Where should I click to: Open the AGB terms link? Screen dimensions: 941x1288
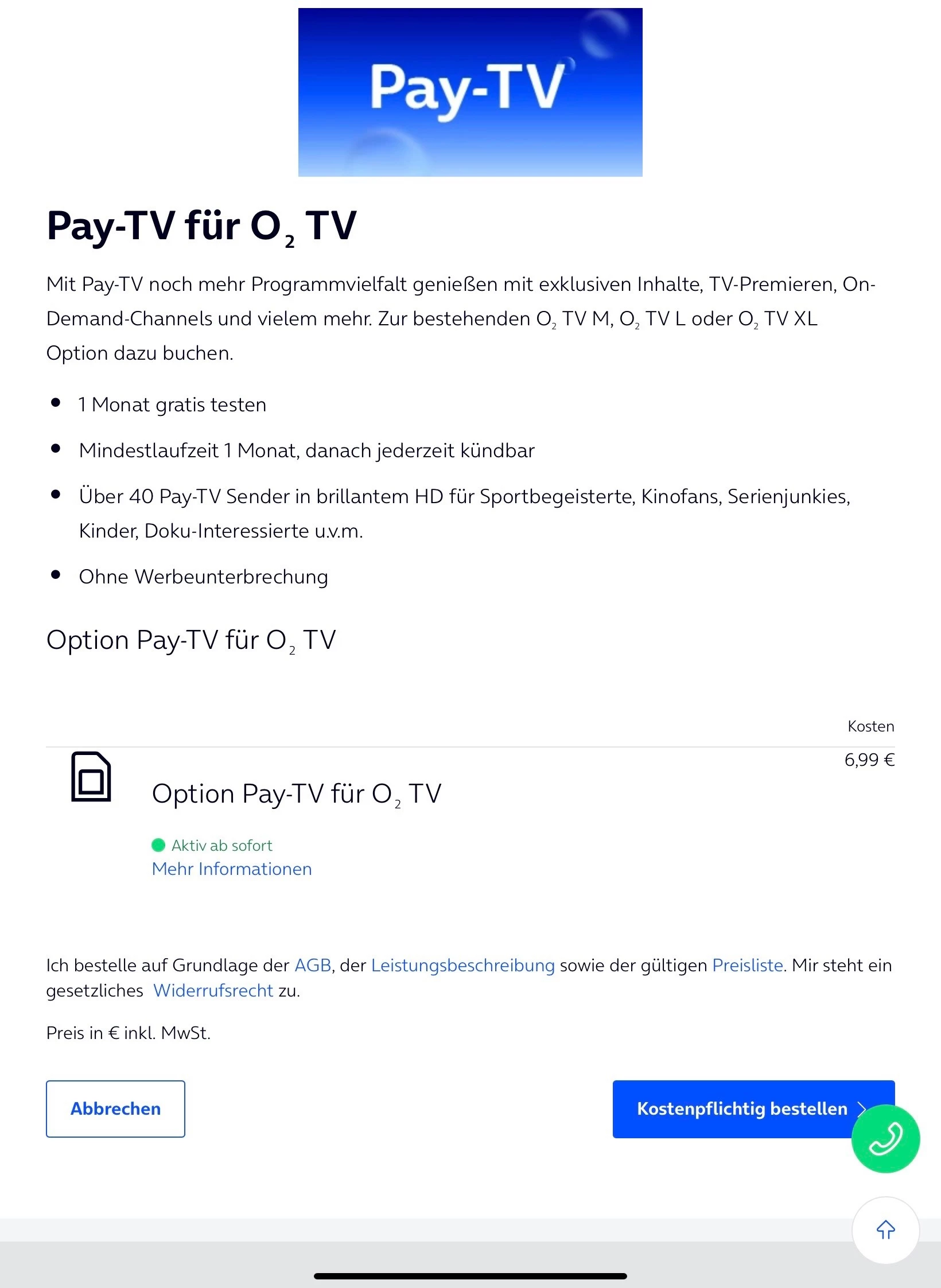coord(313,965)
